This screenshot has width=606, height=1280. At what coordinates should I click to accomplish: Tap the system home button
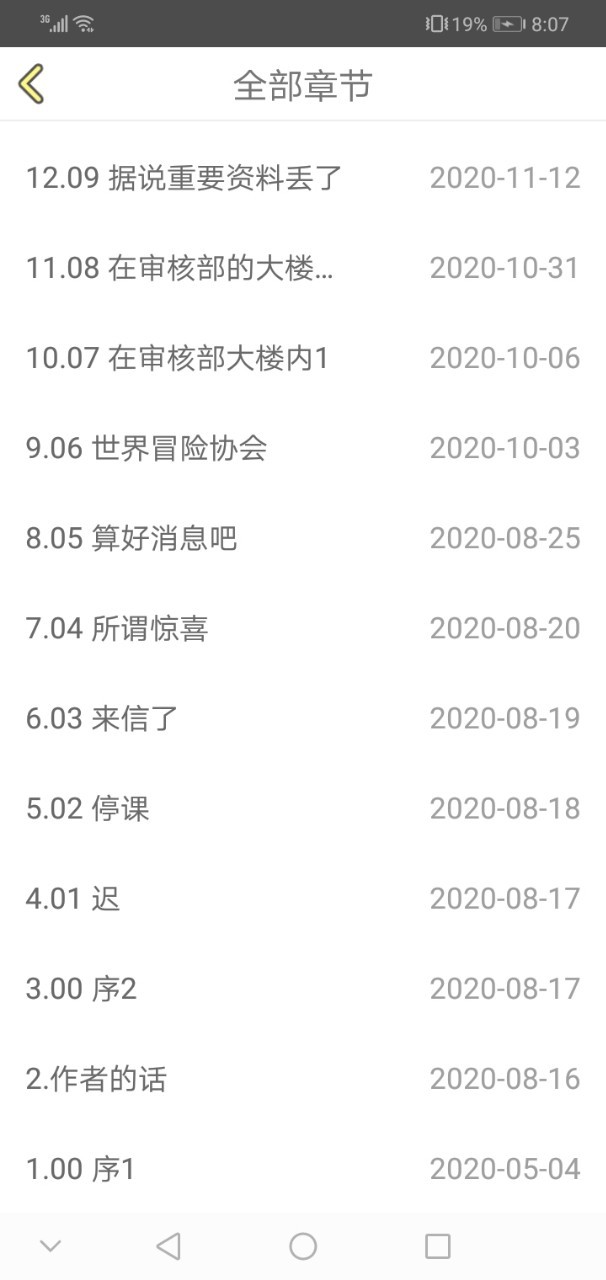[x=303, y=1246]
